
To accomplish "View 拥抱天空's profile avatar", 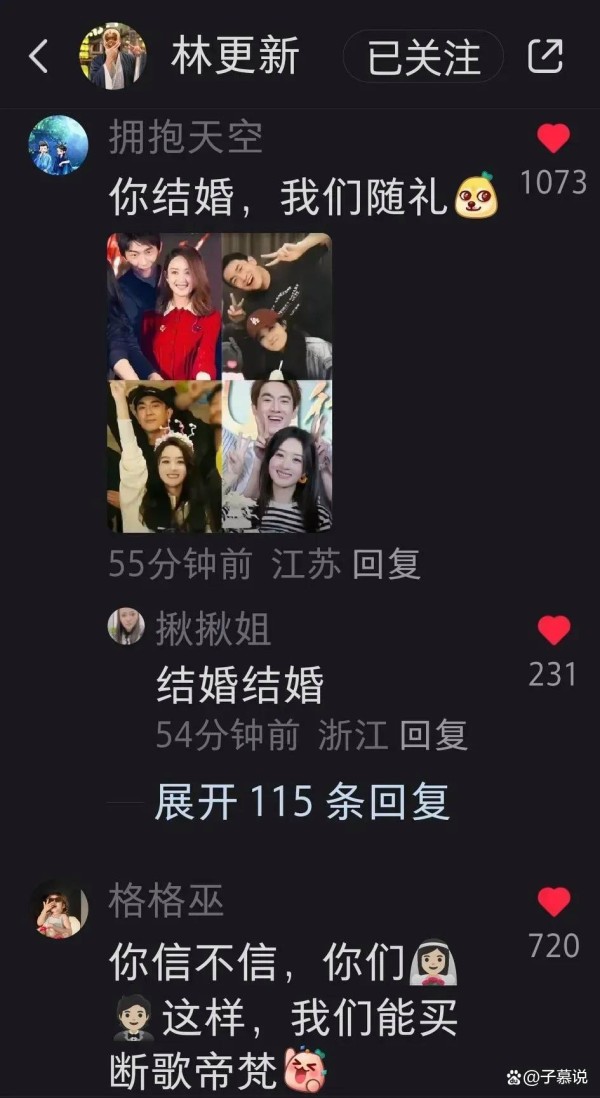I will [x=58, y=145].
